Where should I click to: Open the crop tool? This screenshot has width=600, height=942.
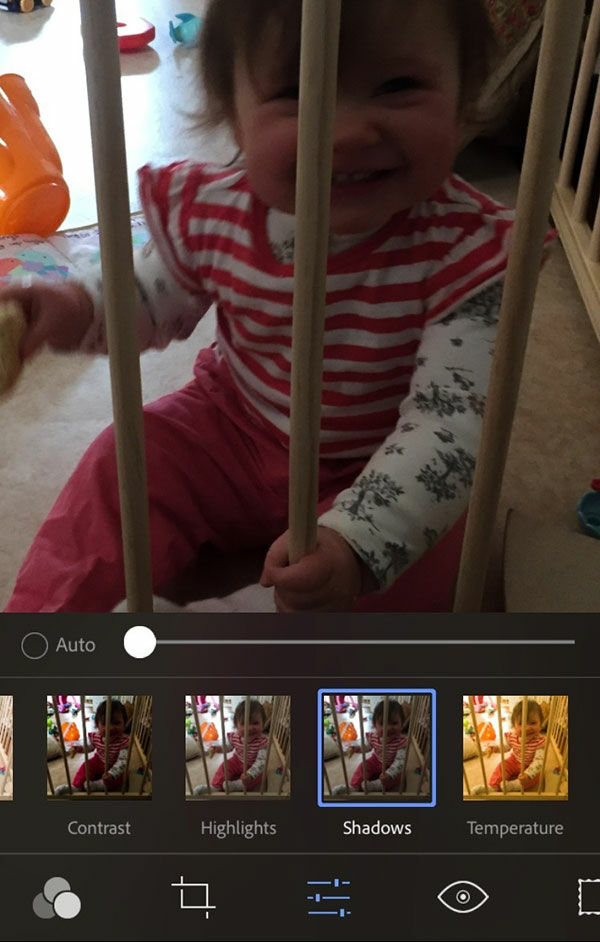[x=193, y=897]
